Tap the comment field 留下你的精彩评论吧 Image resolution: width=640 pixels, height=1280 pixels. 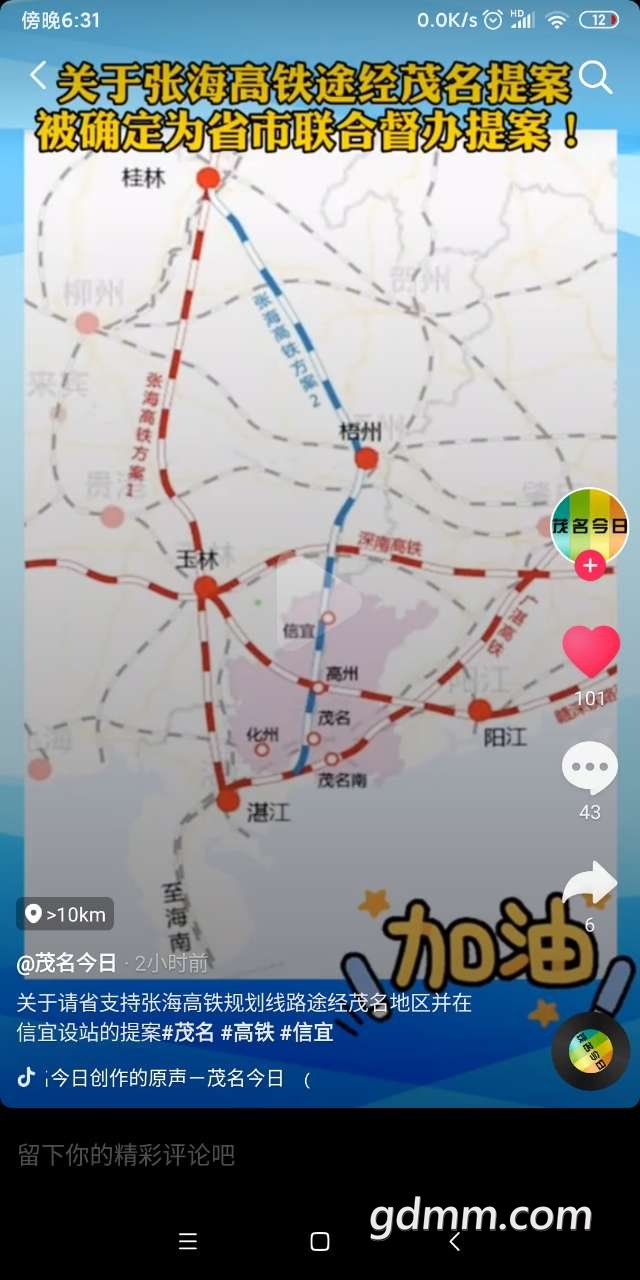[x=126, y=1156]
